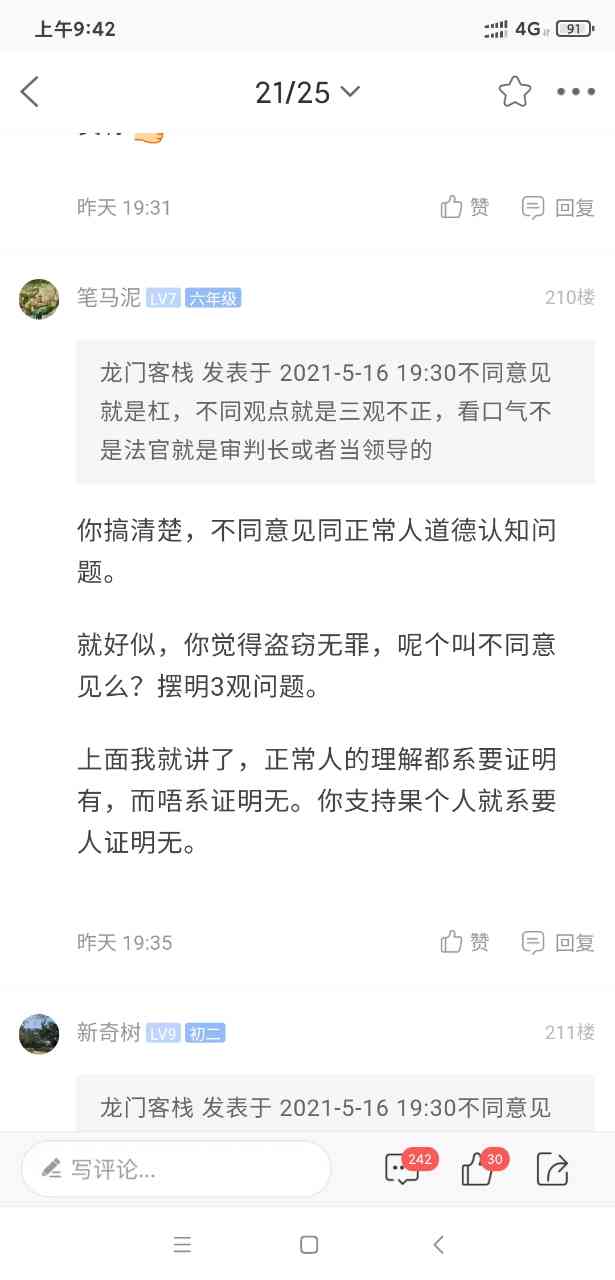Like the comment posted 昨天 19:31

(x=465, y=208)
